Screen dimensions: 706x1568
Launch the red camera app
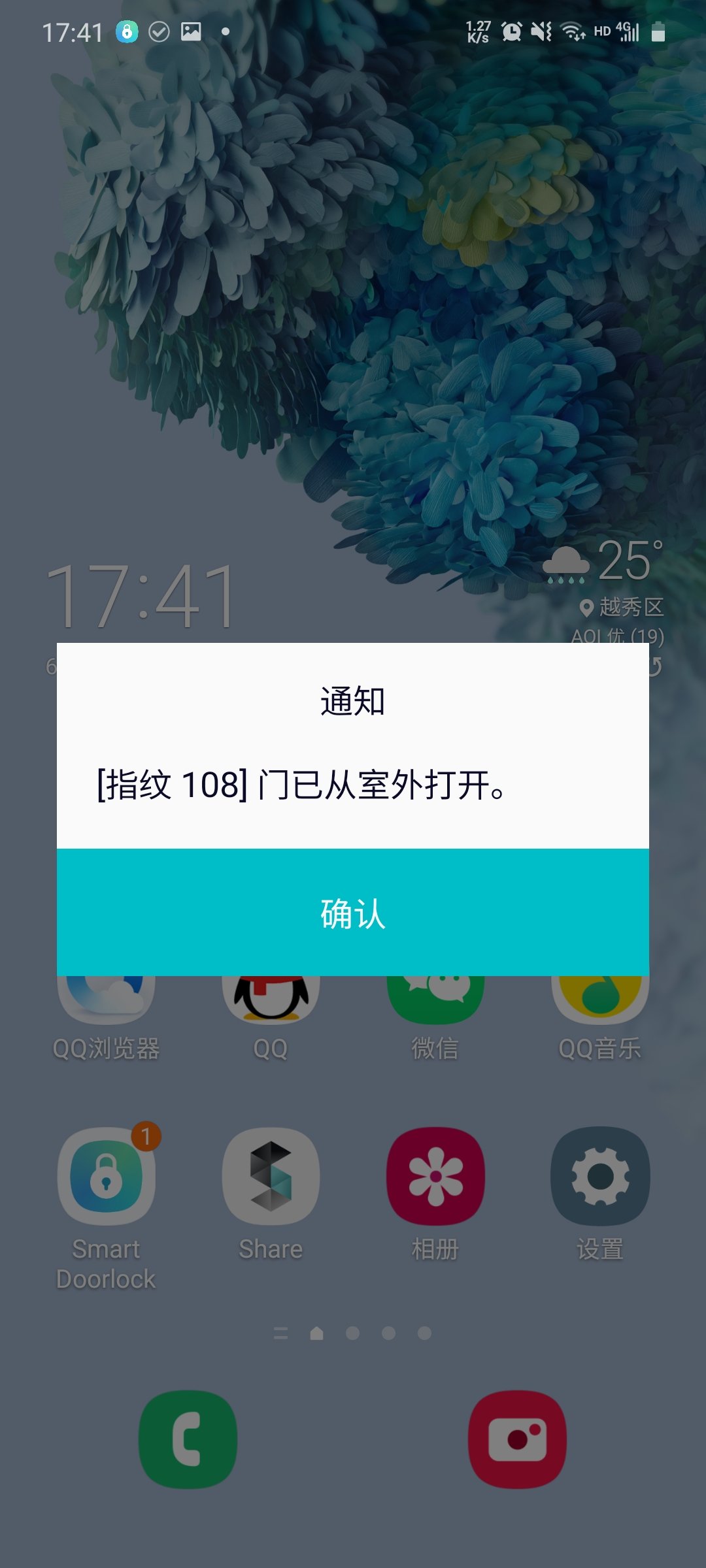517,1439
